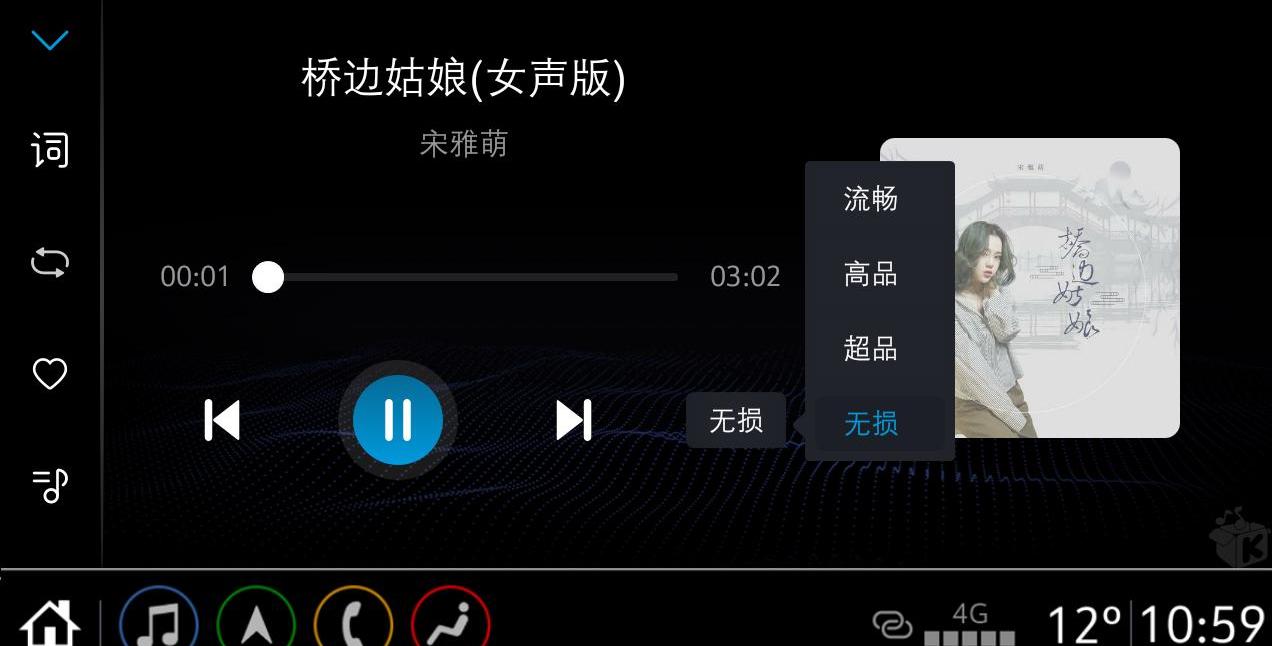Open the playlist queue icon
This screenshot has height=646, width=1272.
(50, 486)
